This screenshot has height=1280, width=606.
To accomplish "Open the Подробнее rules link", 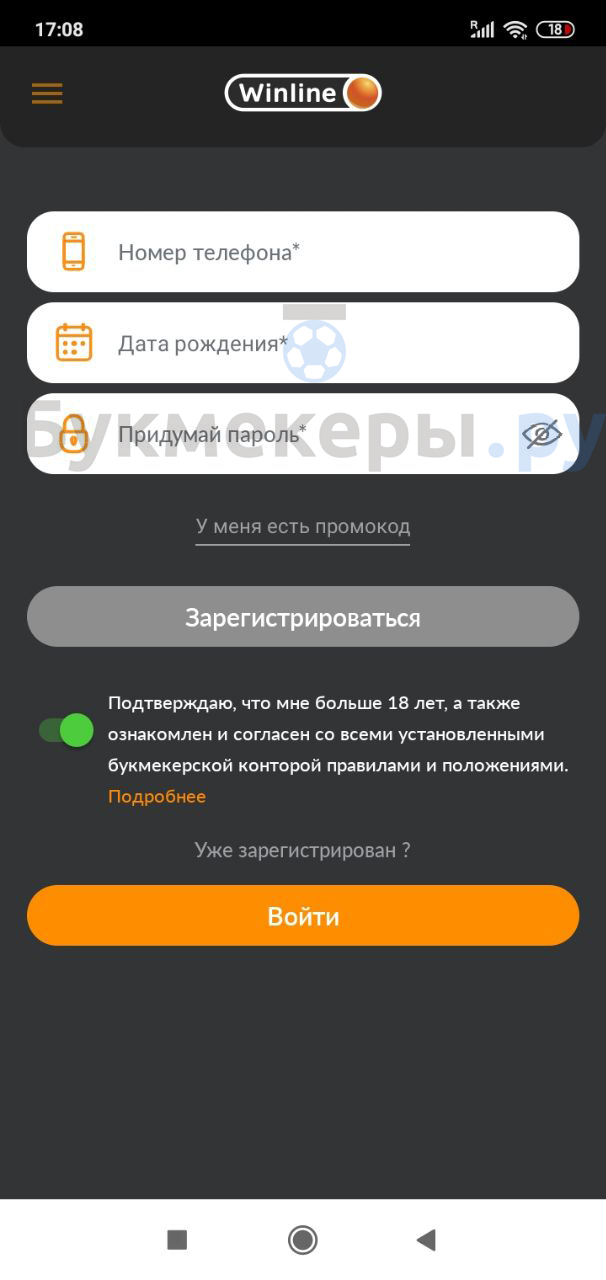I will tap(157, 797).
